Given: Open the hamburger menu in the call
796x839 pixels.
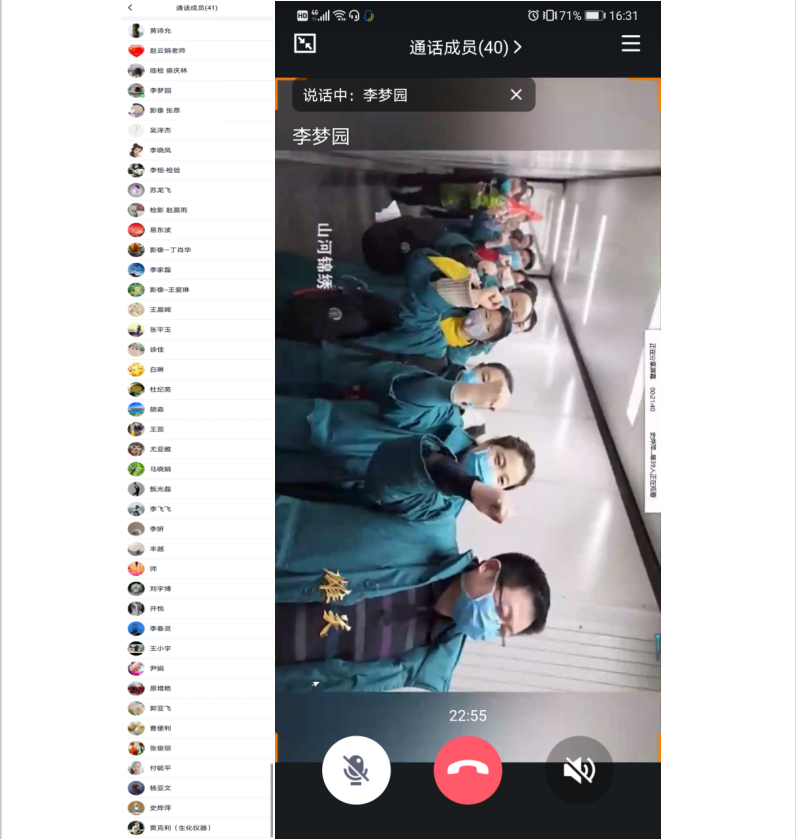Looking at the screenshot, I should [x=630, y=44].
